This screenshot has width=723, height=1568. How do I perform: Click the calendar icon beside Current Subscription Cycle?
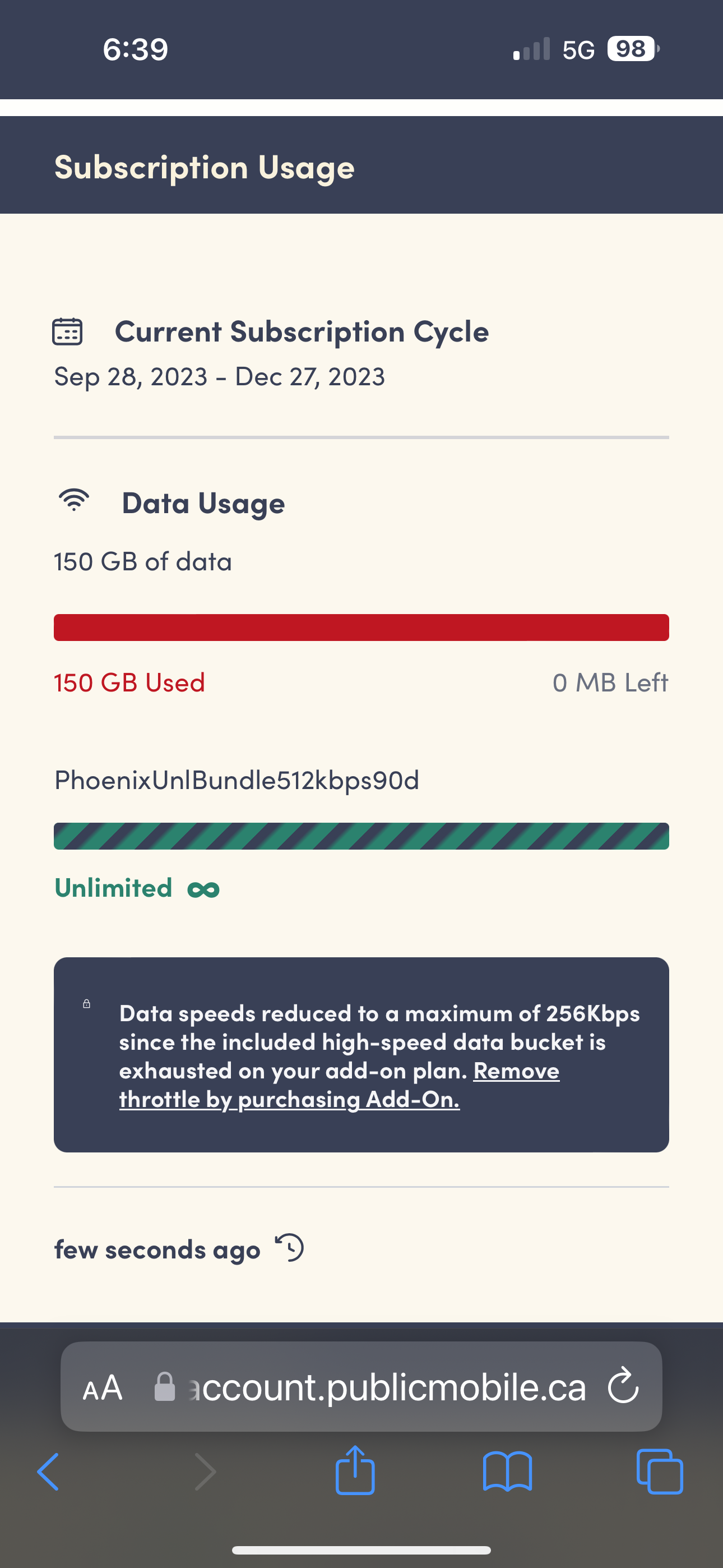click(x=68, y=331)
